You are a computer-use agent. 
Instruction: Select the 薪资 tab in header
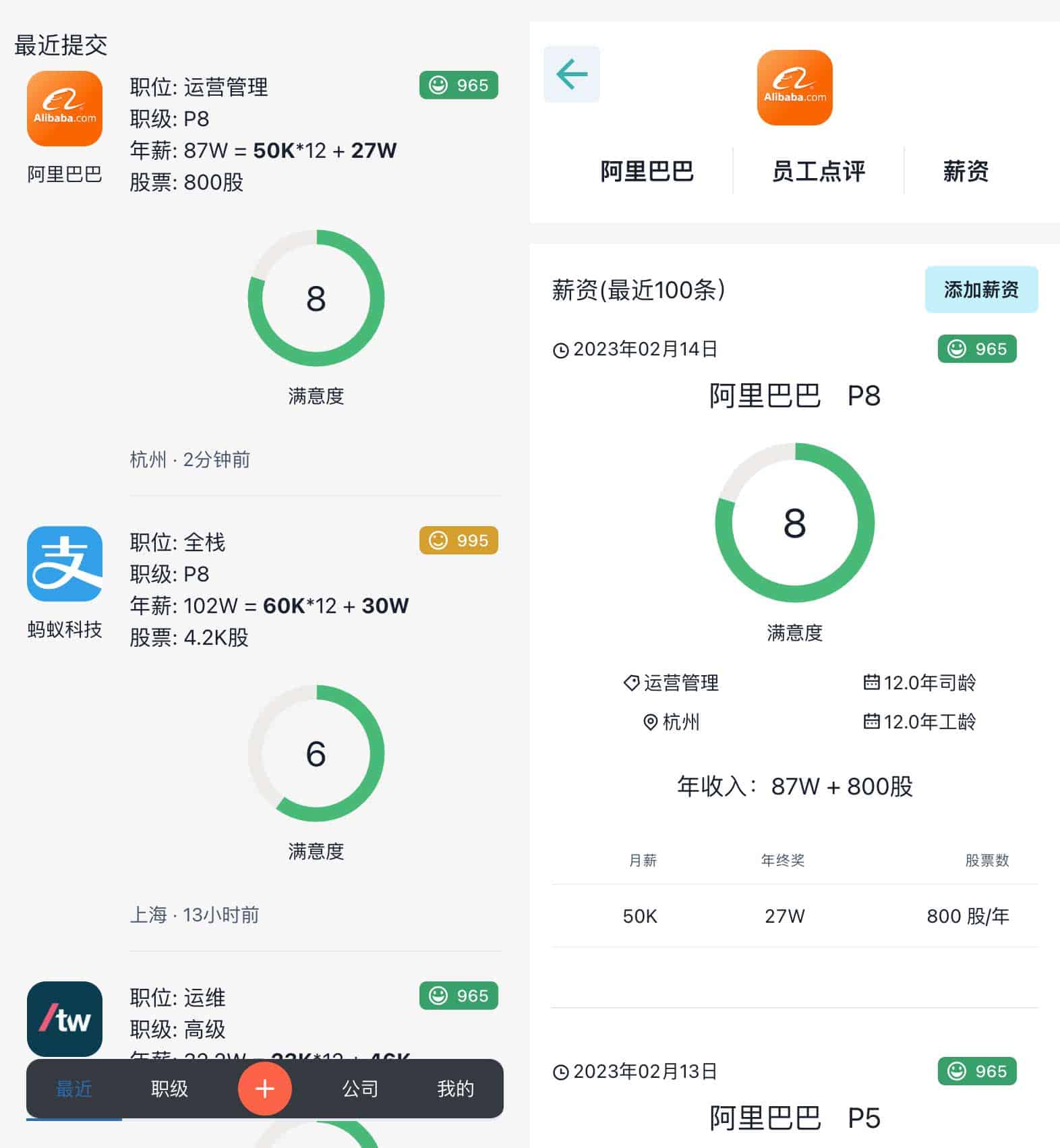point(966,171)
